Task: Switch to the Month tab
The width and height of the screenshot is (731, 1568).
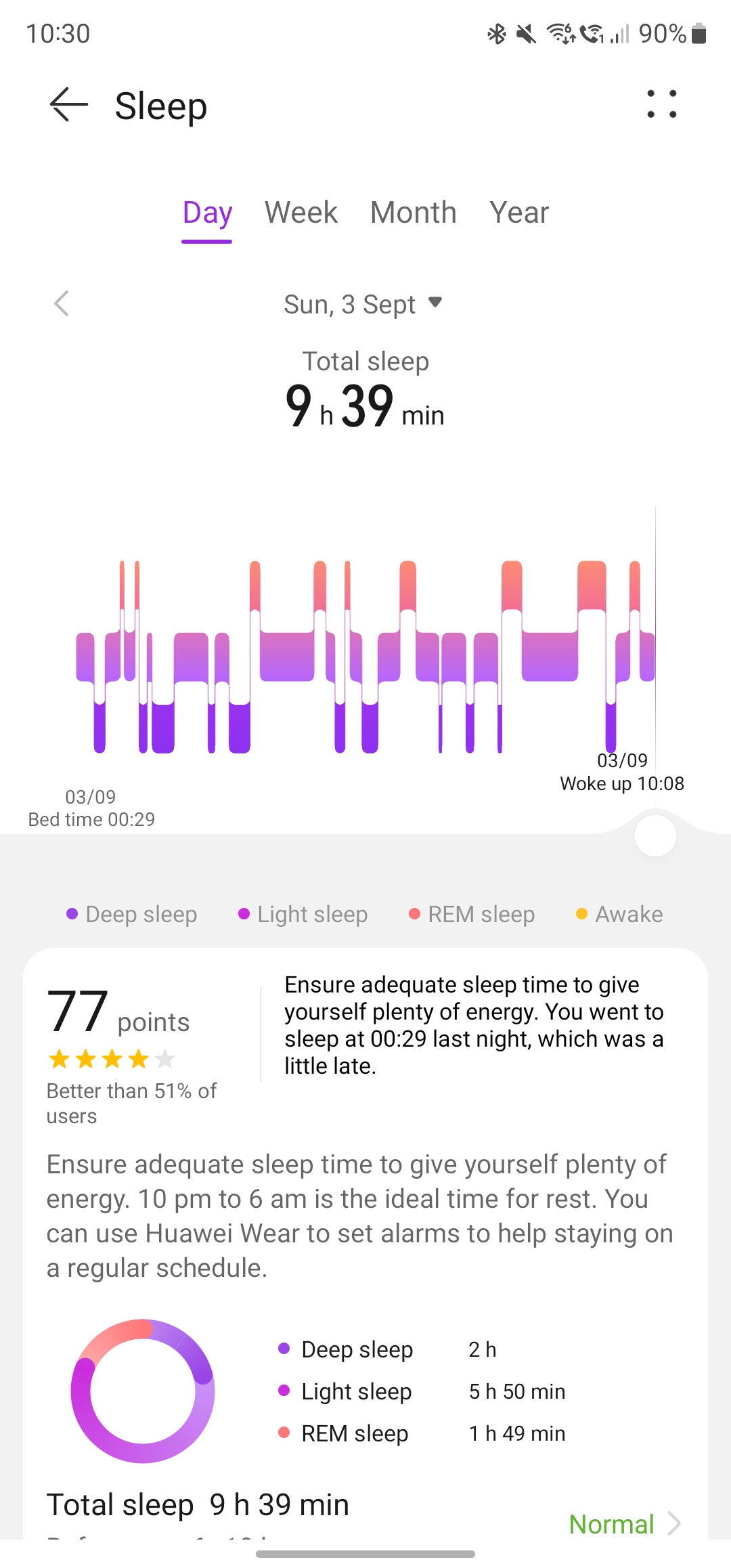Action: coord(414,213)
